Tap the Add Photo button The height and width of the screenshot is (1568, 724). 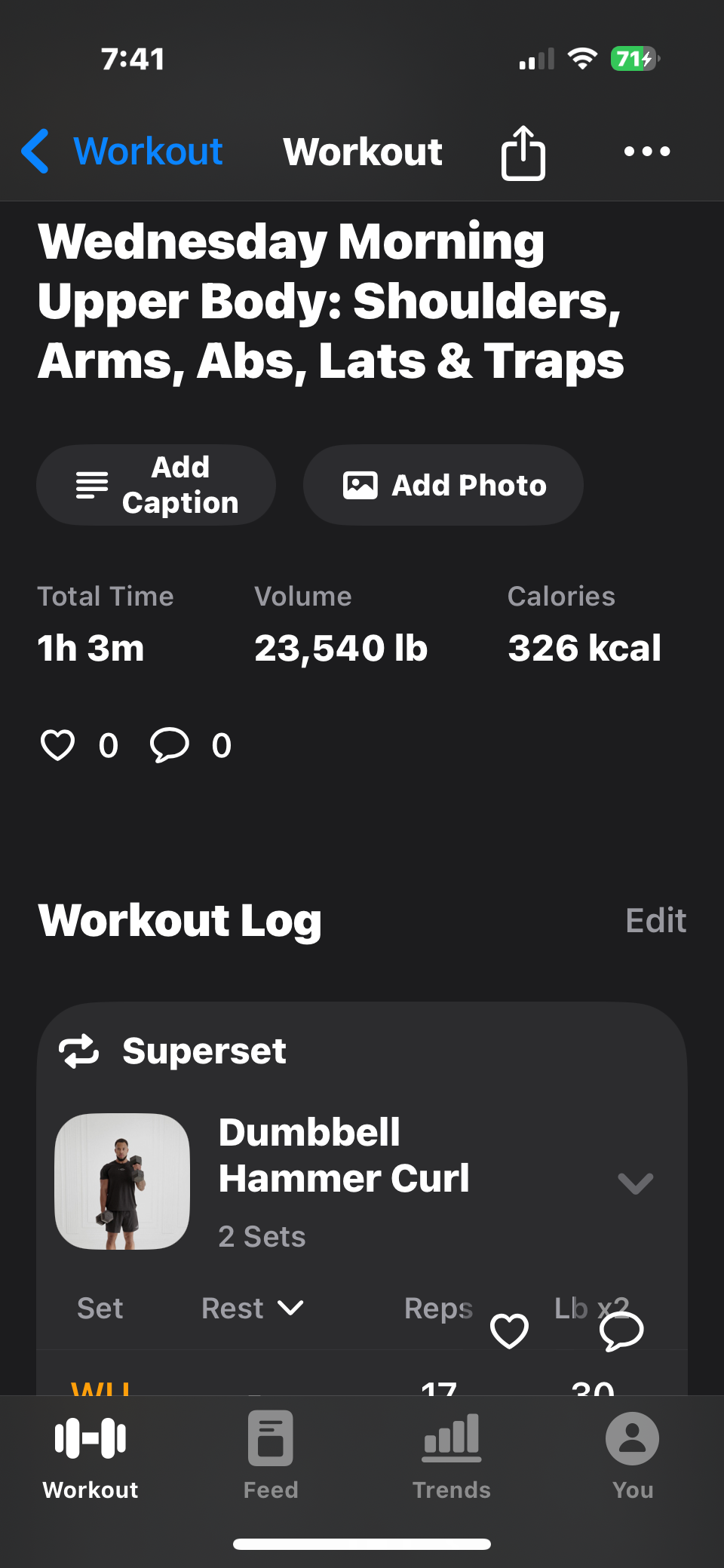tap(443, 485)
